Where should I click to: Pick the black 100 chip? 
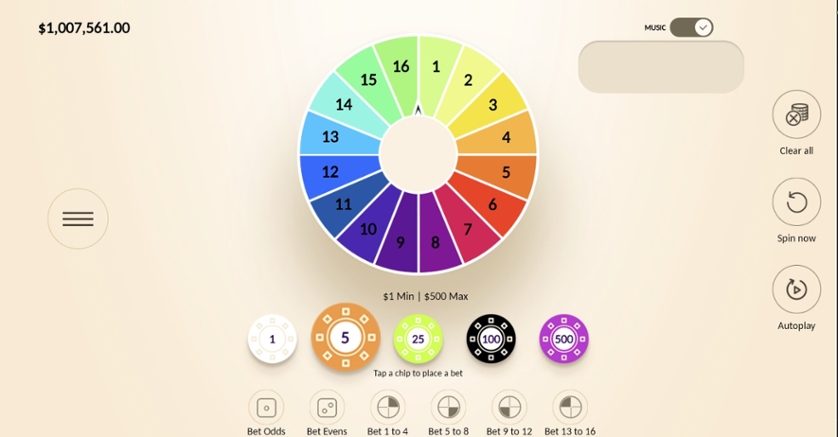pyautogui.click(x=491, y=339)
